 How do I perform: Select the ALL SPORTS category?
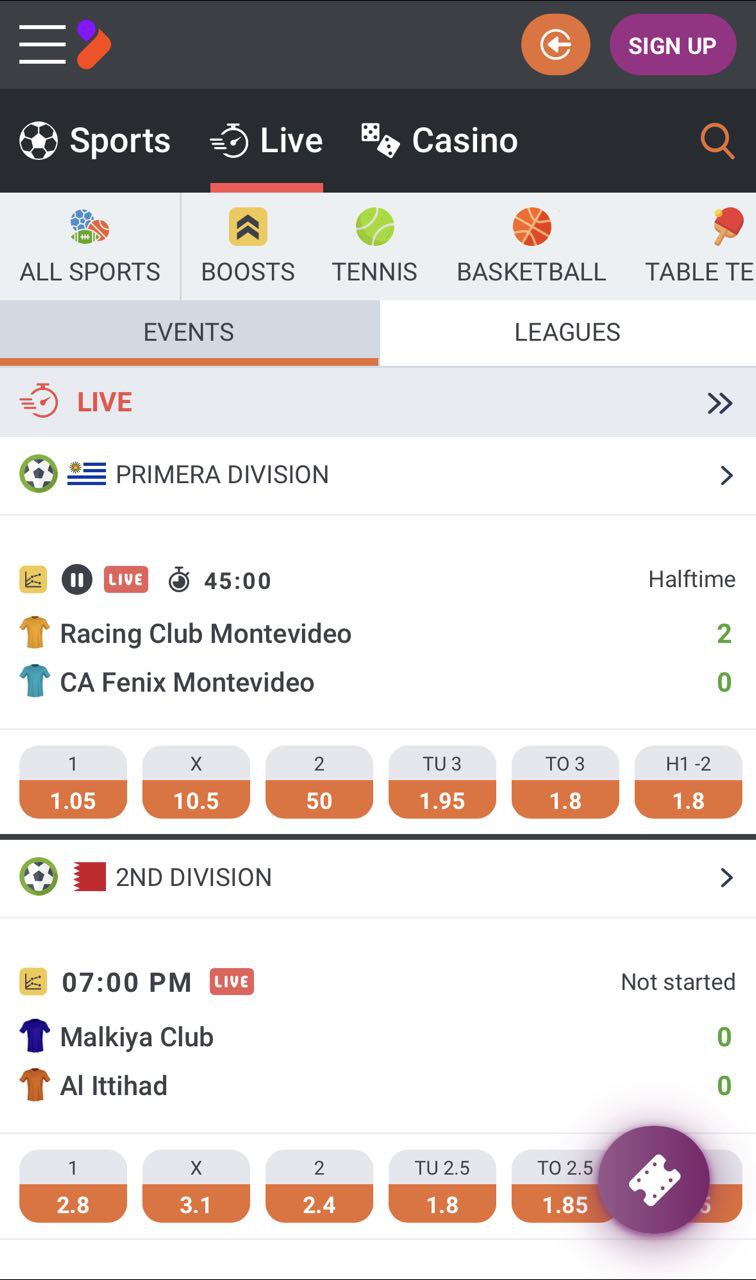[x=90, y=247]
